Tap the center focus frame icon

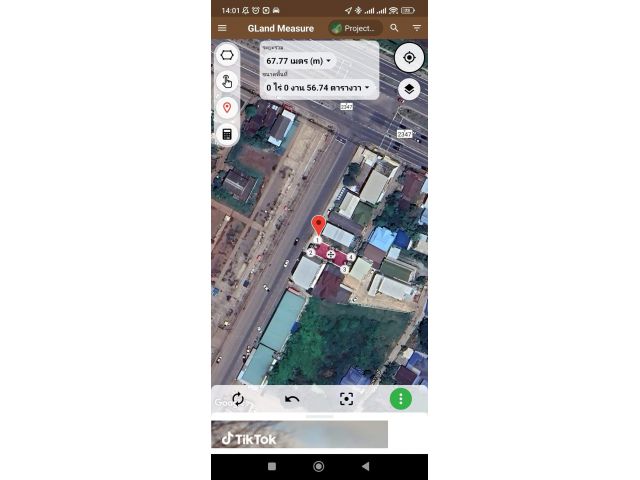click(x=346, y=399)
